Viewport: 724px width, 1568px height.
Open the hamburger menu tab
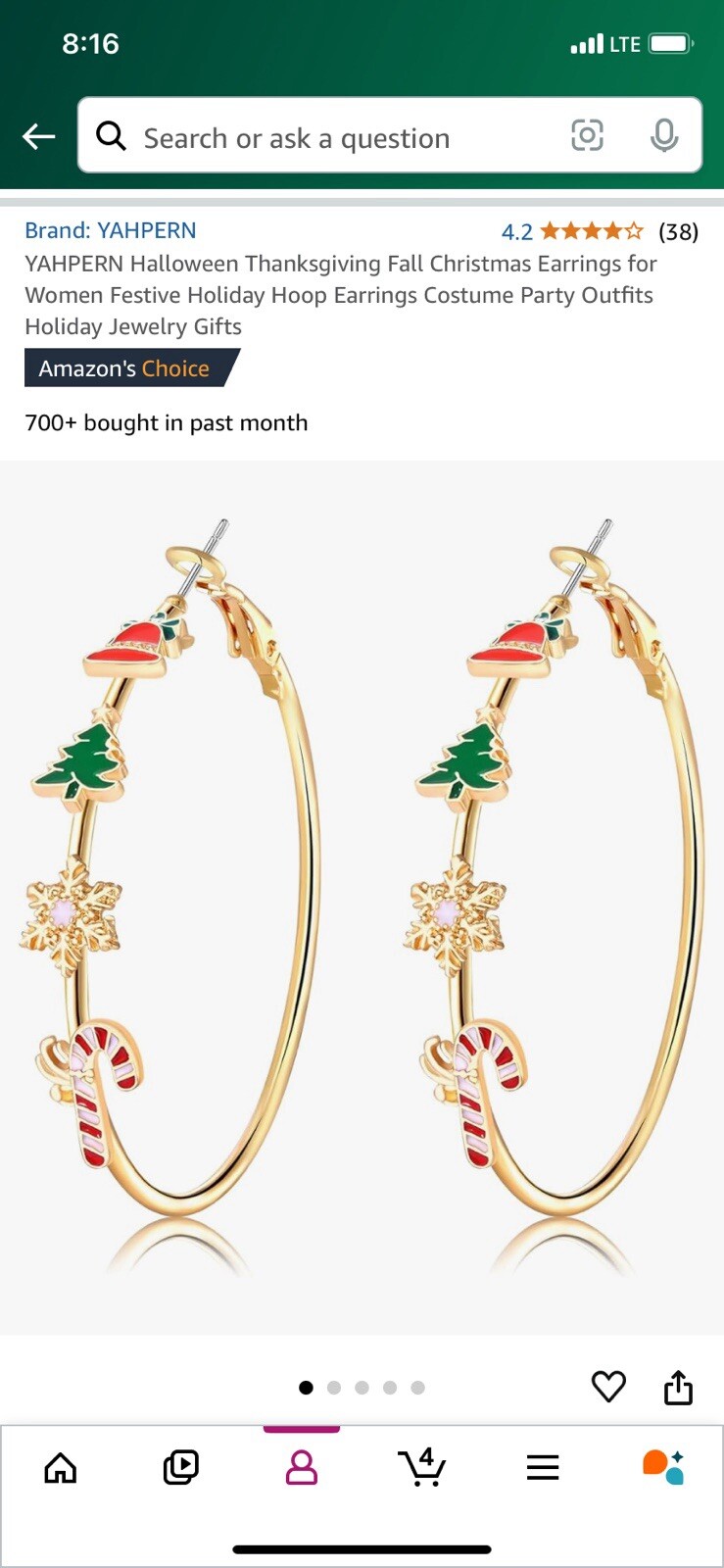click(543, 1467)
